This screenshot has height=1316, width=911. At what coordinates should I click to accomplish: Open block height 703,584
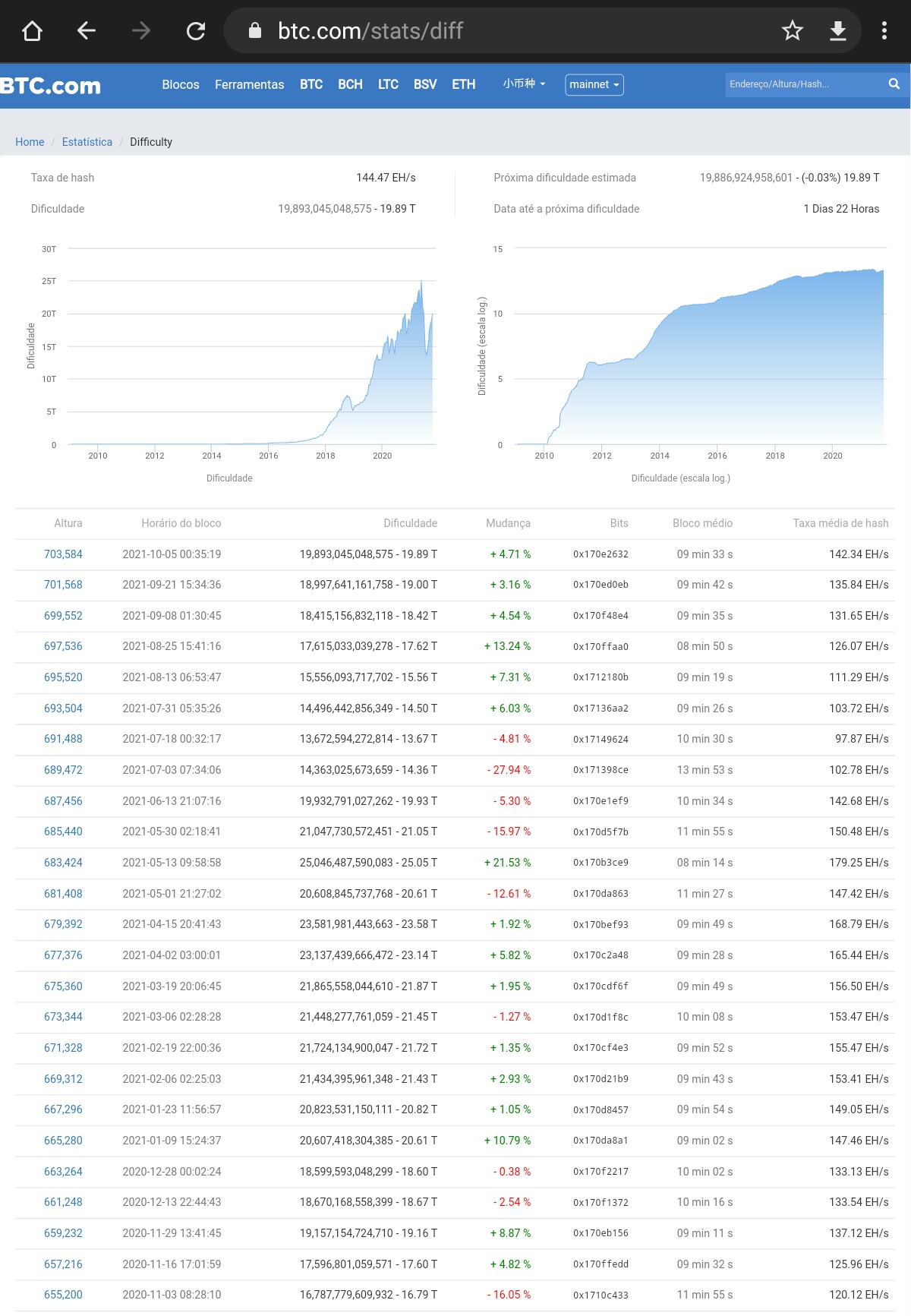pos(63,554)
